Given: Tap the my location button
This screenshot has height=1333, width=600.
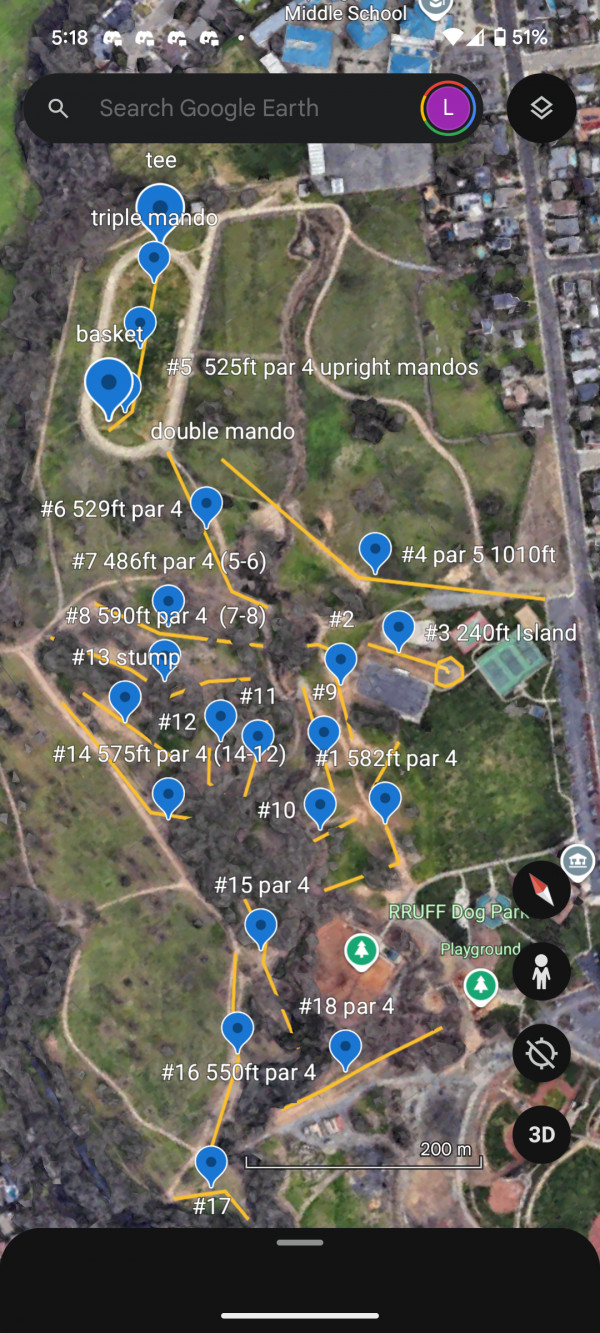Looking at the screenshot, I should coord(541,1053).
